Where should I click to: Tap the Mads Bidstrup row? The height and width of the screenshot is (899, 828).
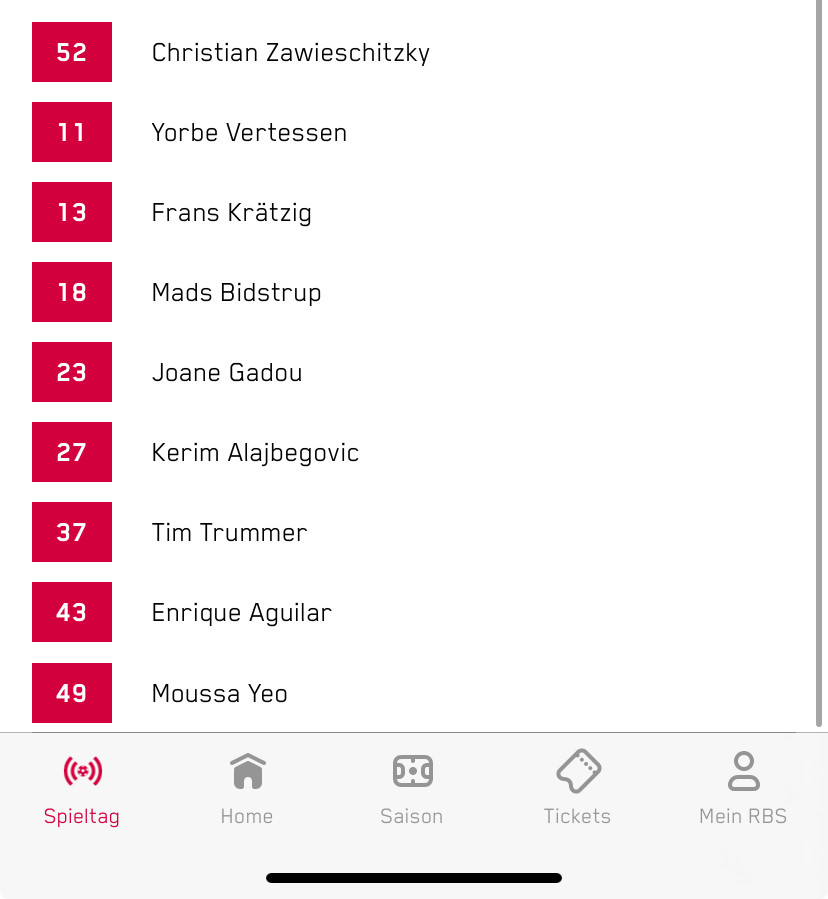(x=236, y=292)
